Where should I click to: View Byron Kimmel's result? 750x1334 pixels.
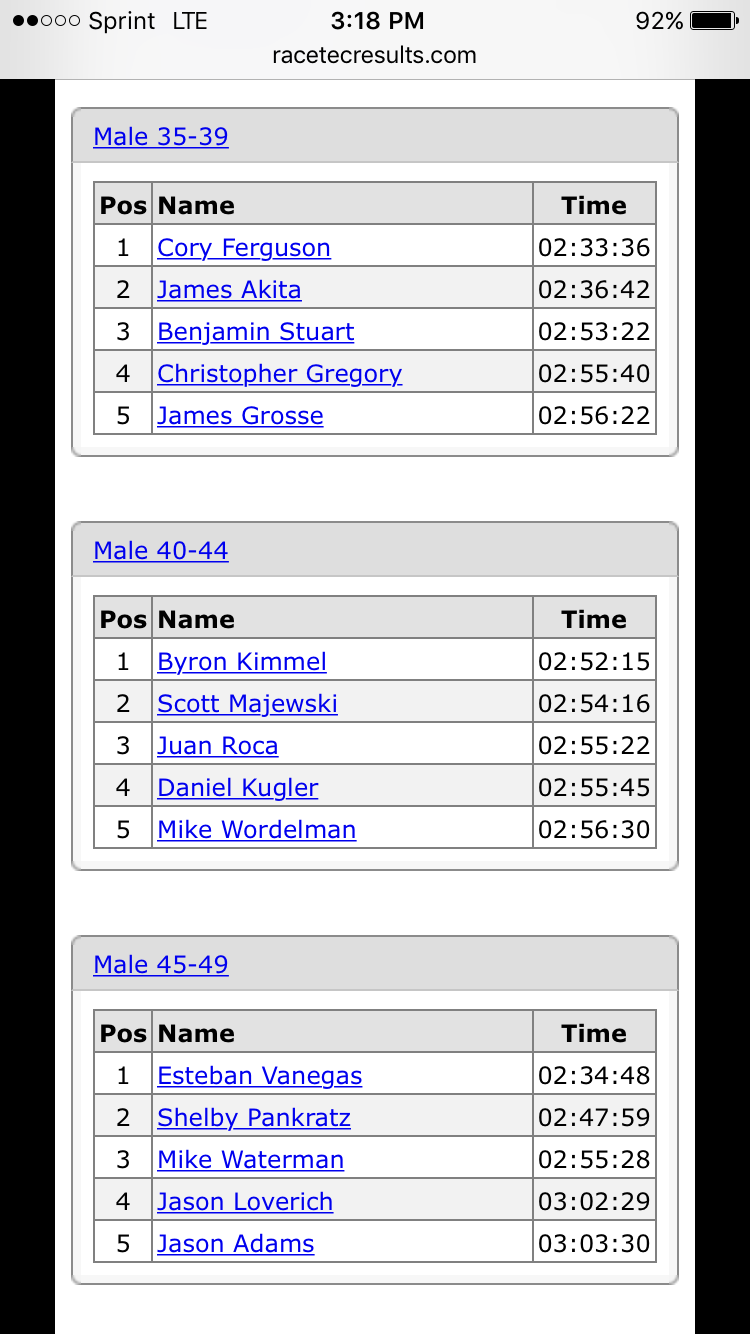click(242, 662)
